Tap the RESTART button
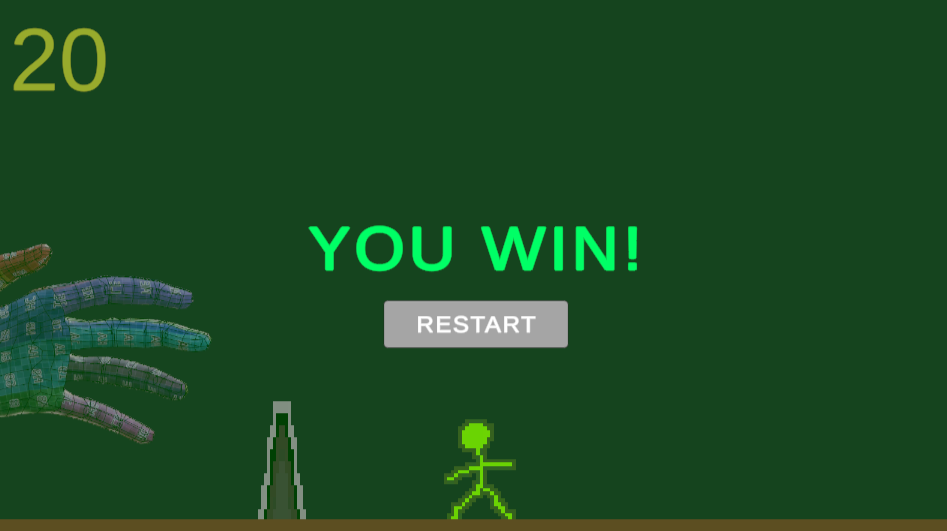 click(476, 324)
